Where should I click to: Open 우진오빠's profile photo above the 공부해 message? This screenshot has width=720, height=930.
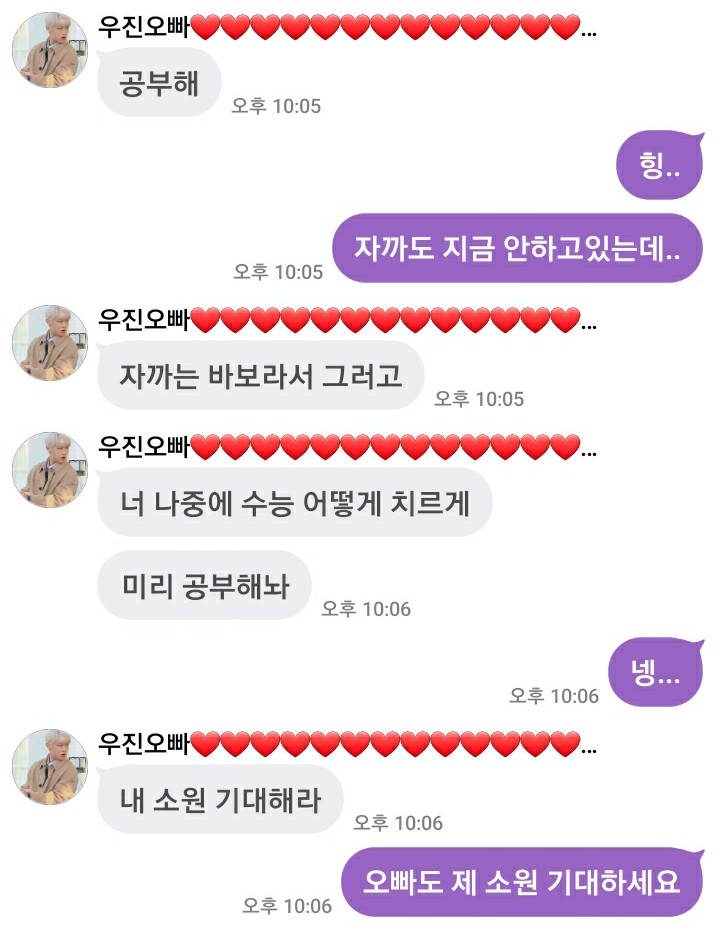pos(49,50)
